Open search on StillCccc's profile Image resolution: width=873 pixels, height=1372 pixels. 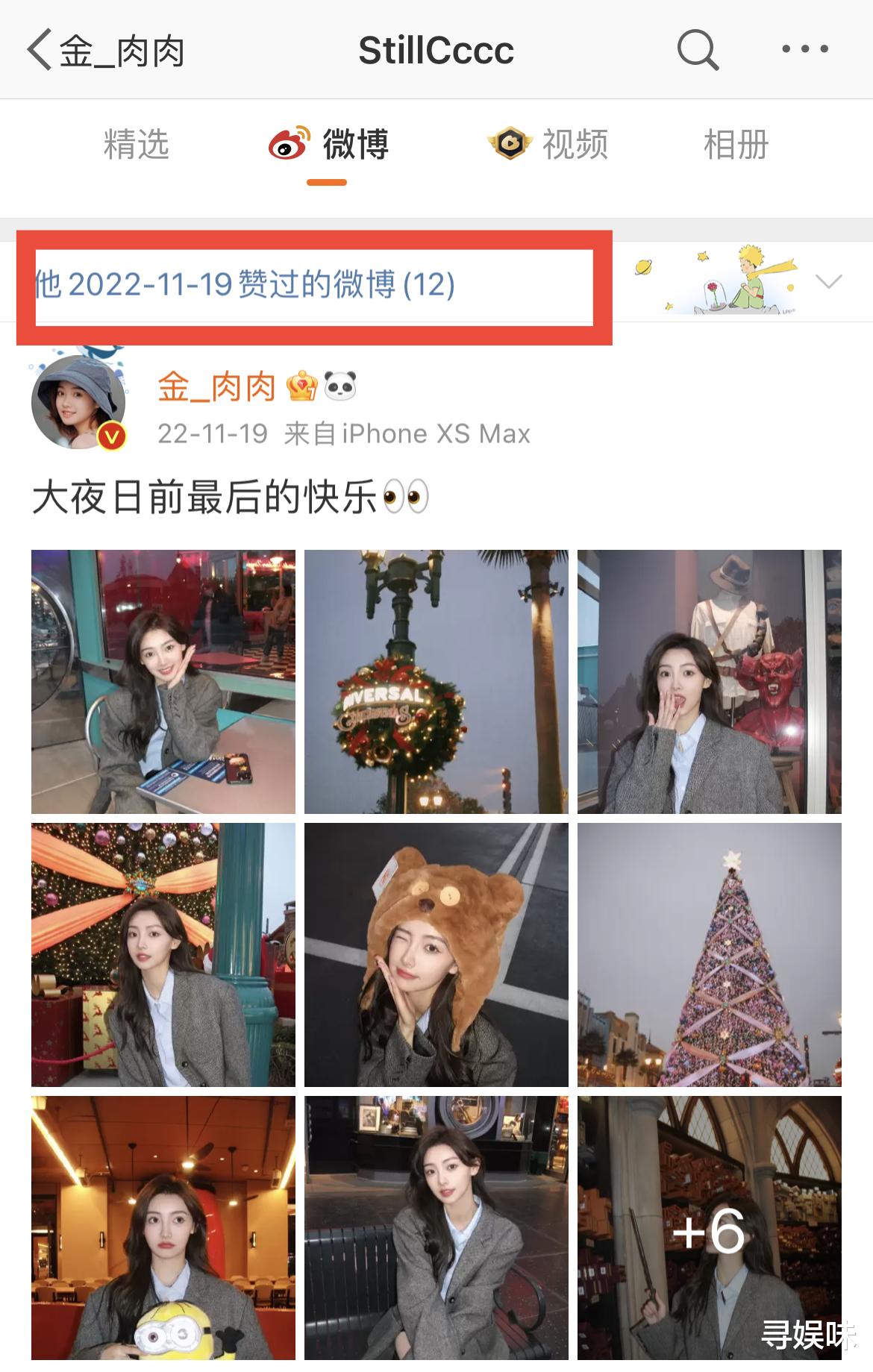point(695,49)
